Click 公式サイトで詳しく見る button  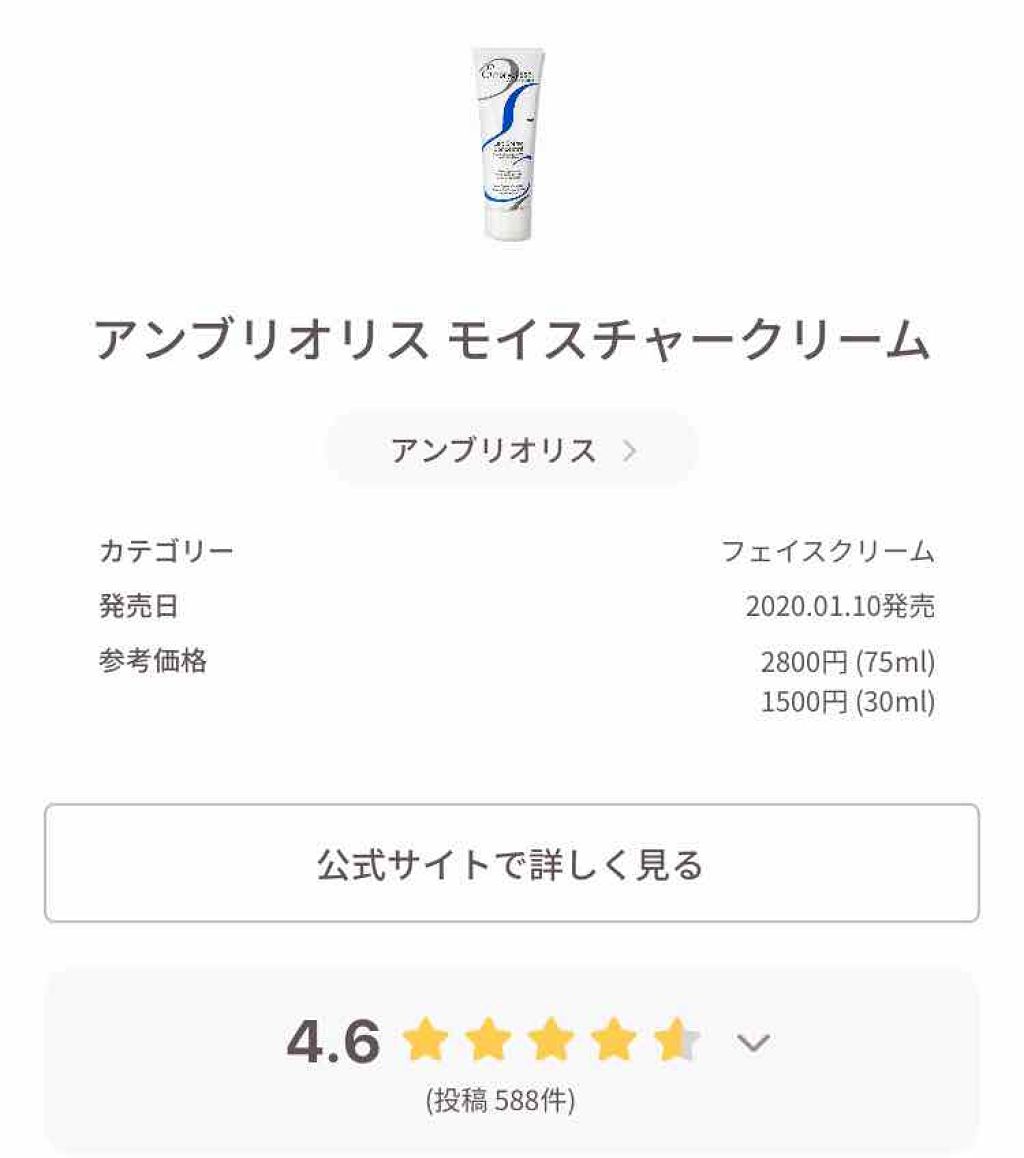pos(512,866)
